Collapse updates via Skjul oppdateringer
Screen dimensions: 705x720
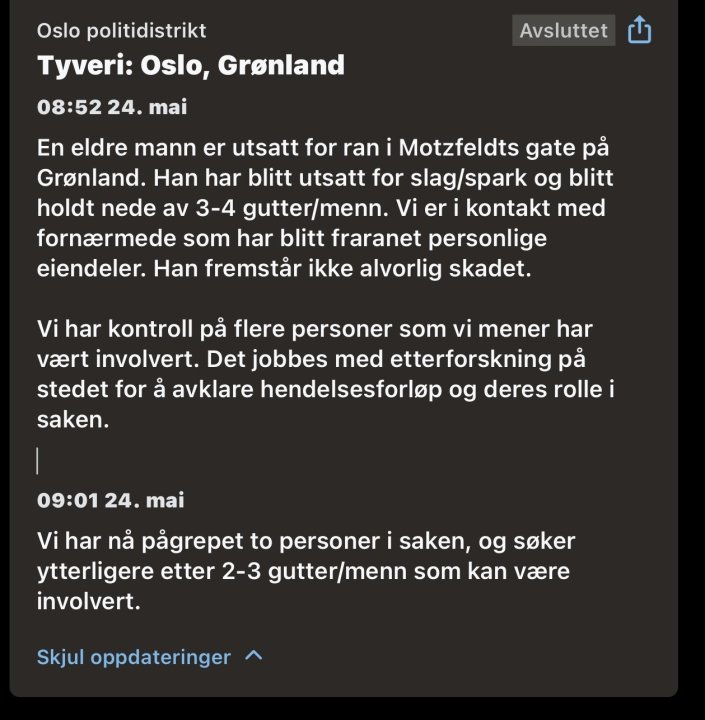[149, 657]
